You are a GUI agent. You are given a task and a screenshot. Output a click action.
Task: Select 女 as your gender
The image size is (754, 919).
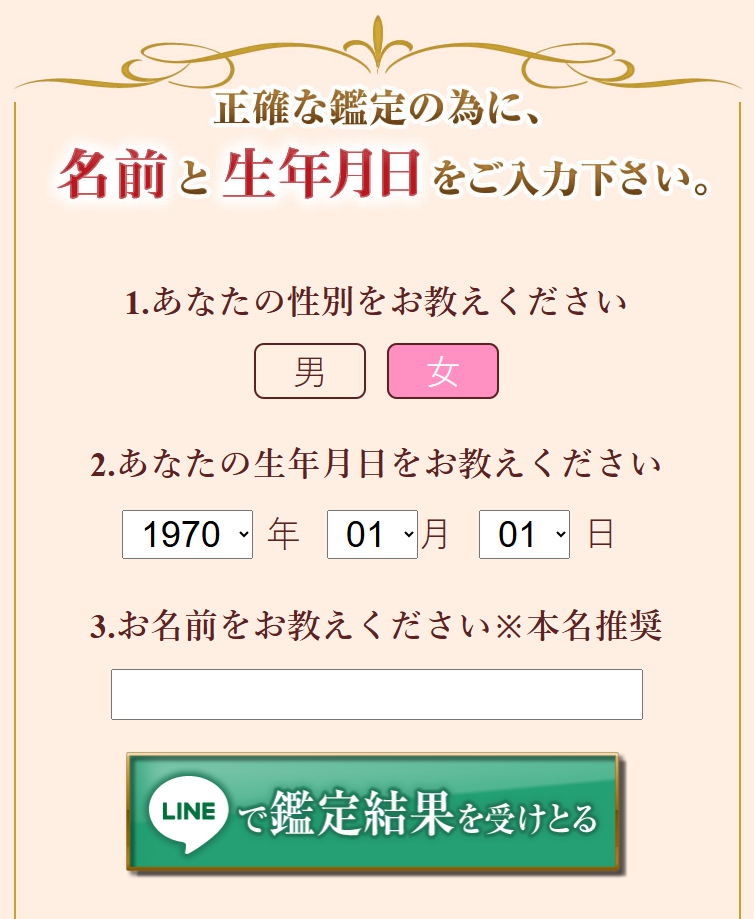point(443,372)
